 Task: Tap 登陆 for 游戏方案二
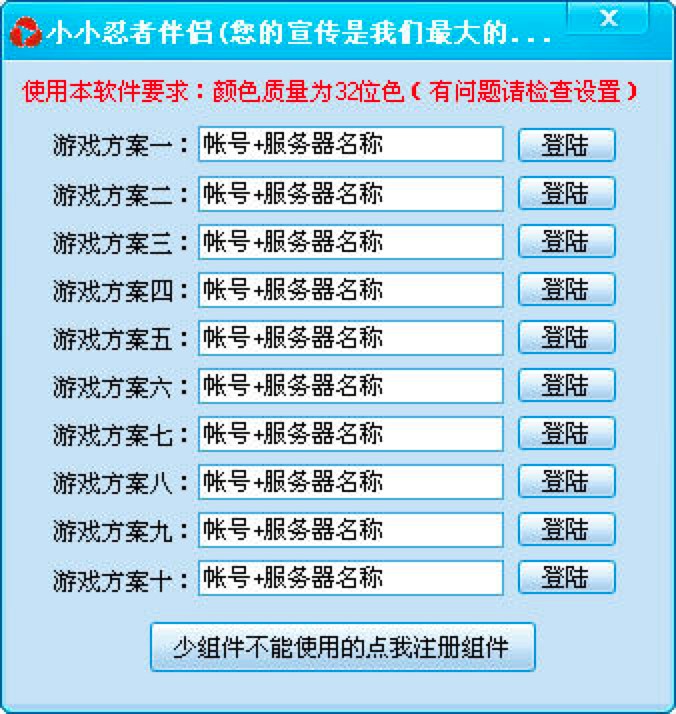566,193
